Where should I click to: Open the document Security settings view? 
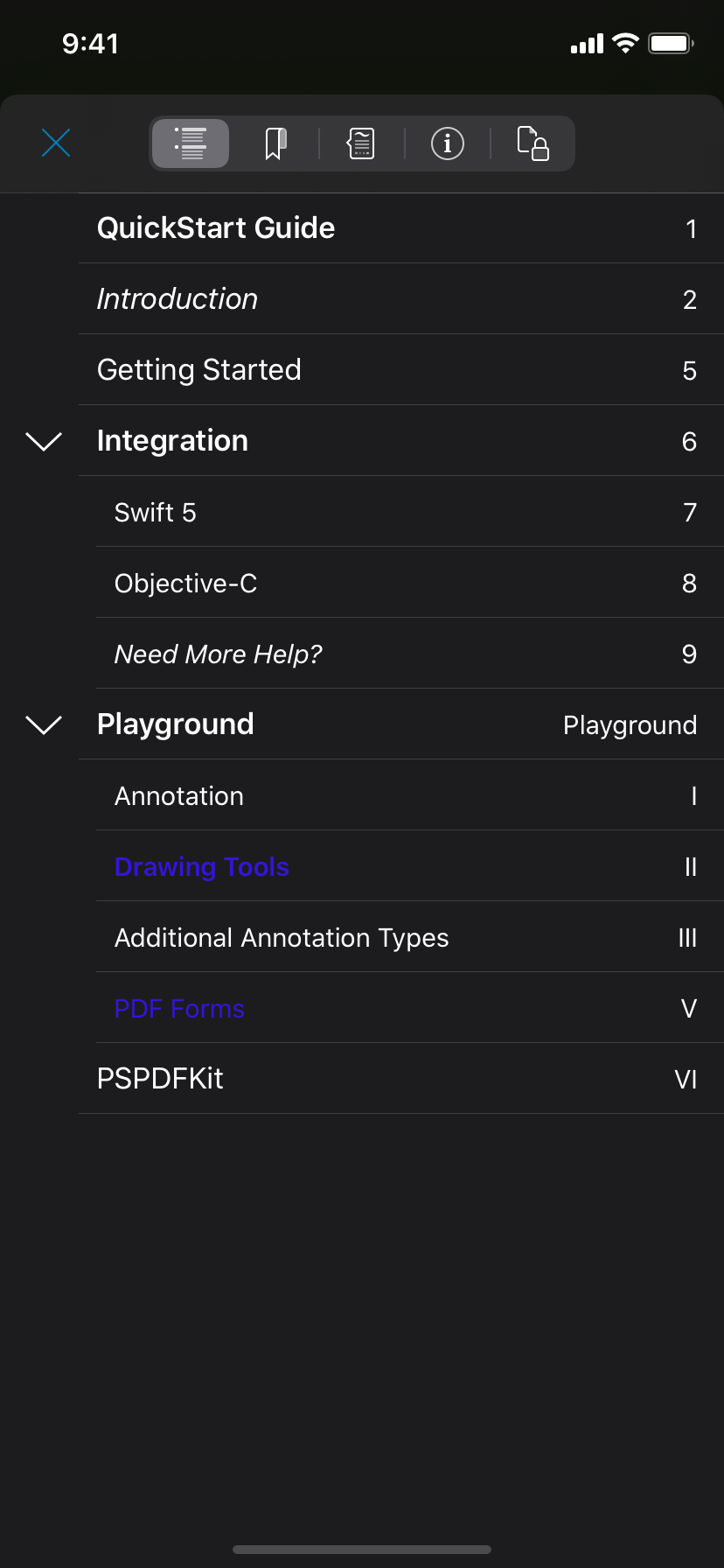click(x=533, y=143)
